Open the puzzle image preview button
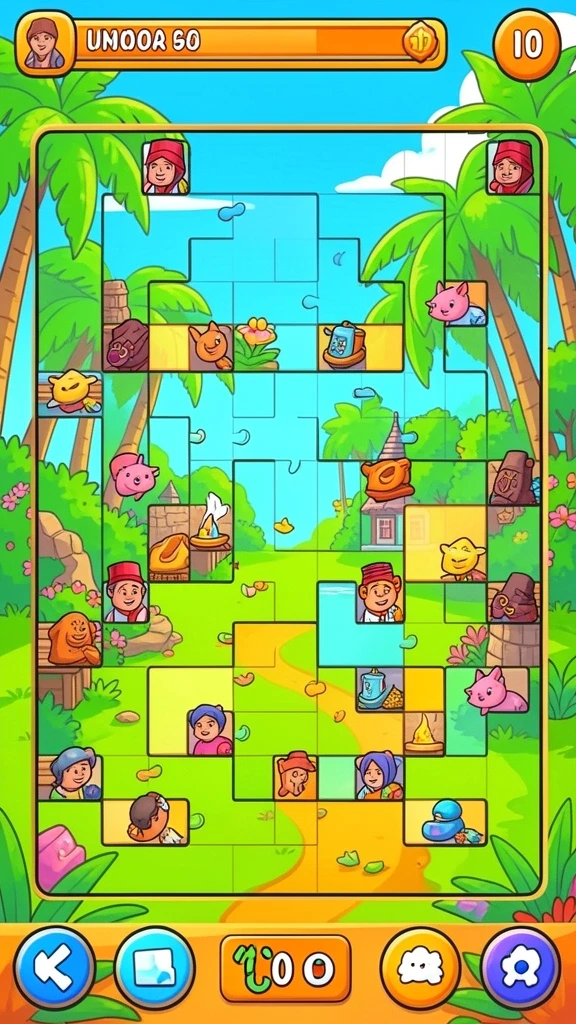 (154, 968)
